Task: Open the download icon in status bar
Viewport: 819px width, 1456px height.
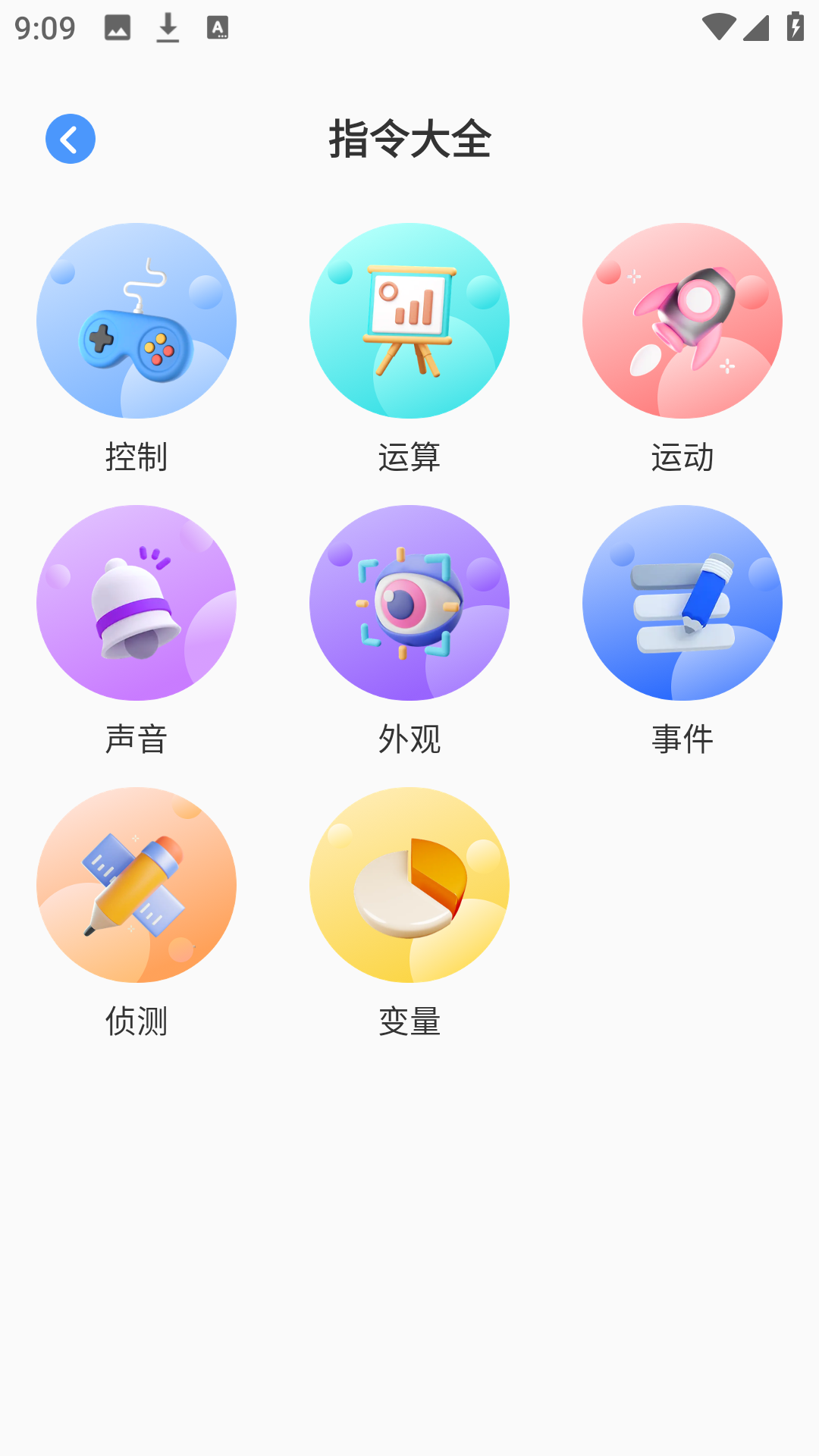Action: coord(168,27)
